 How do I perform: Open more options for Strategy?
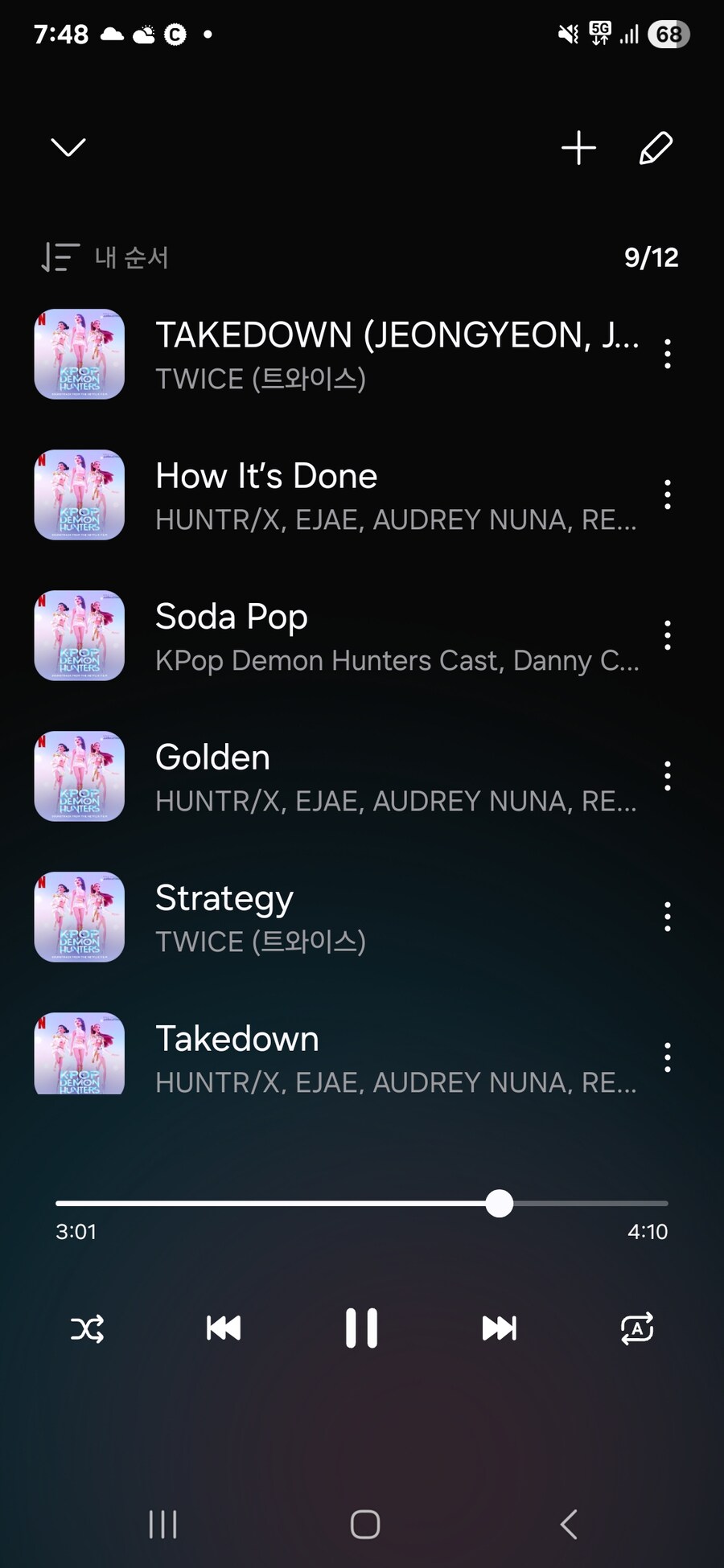click(x=667, y=917)
